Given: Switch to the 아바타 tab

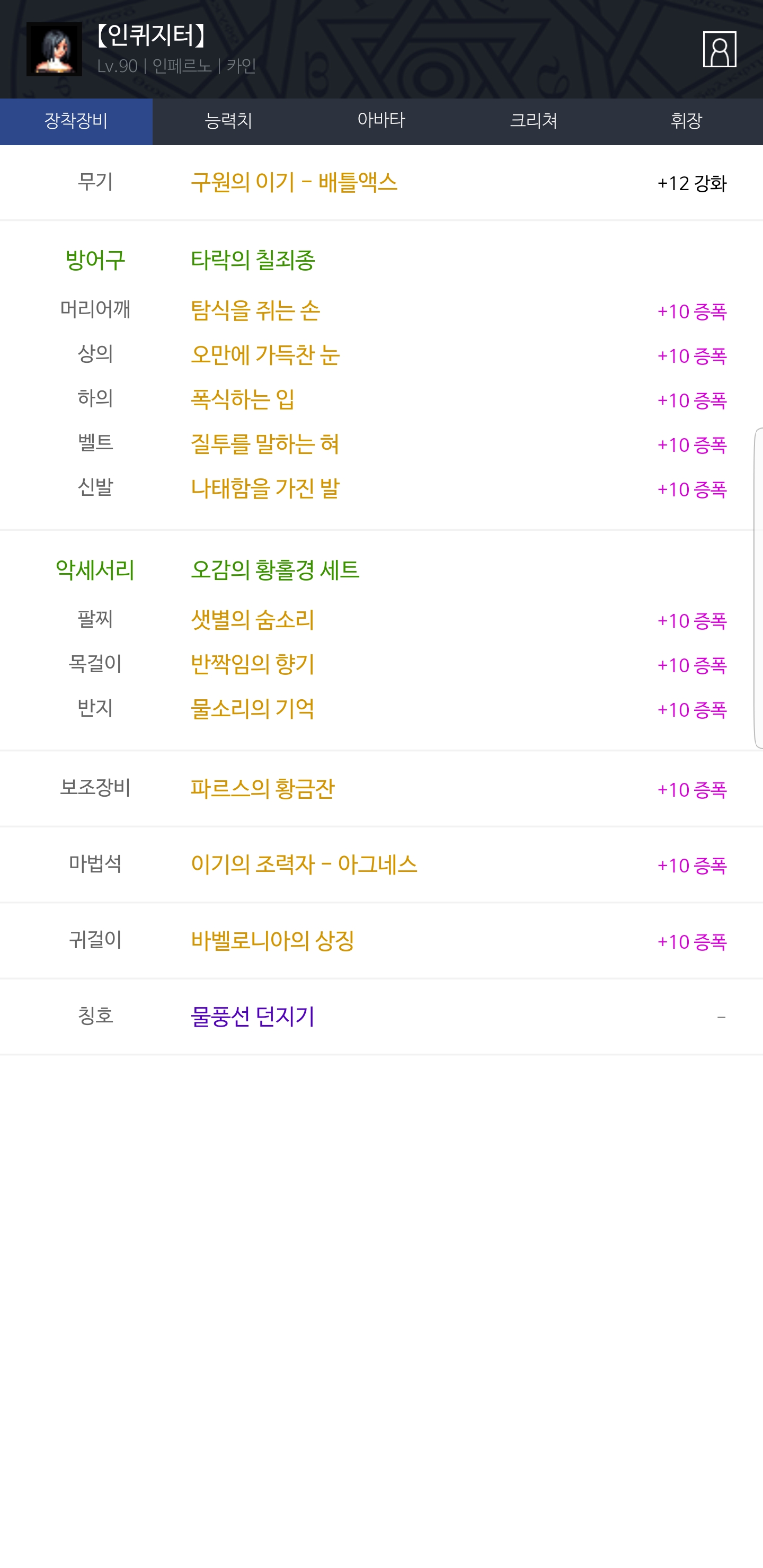Looking at the screenshot, I should click(x=381, y=121).
